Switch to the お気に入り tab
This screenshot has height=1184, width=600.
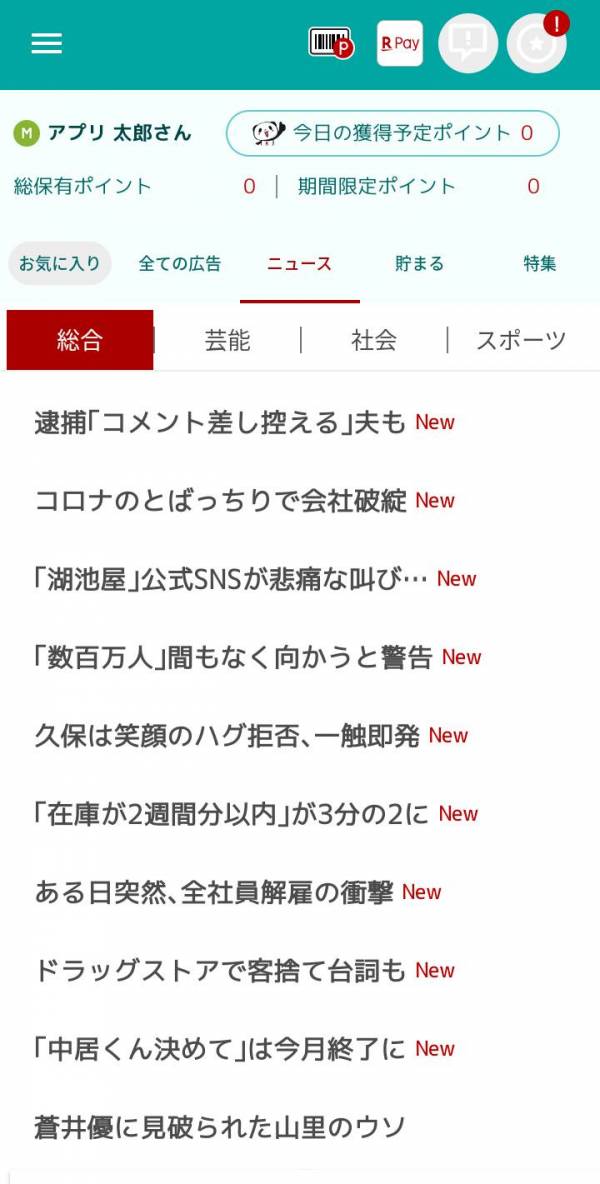[60, 264]
